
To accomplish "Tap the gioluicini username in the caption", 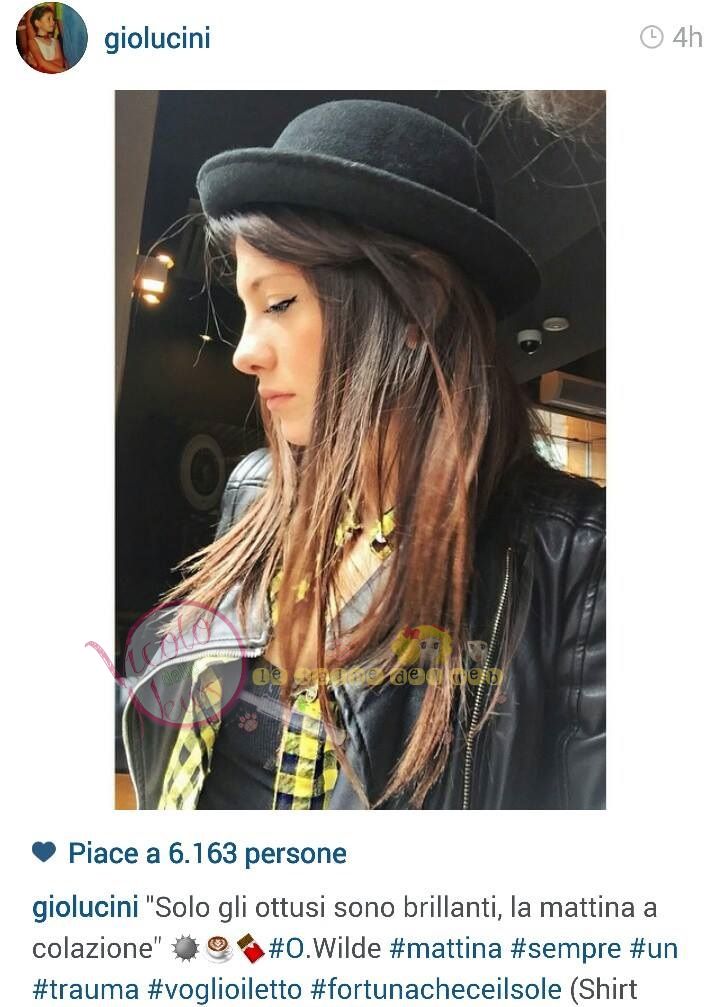I will click(x=85, y=909).
